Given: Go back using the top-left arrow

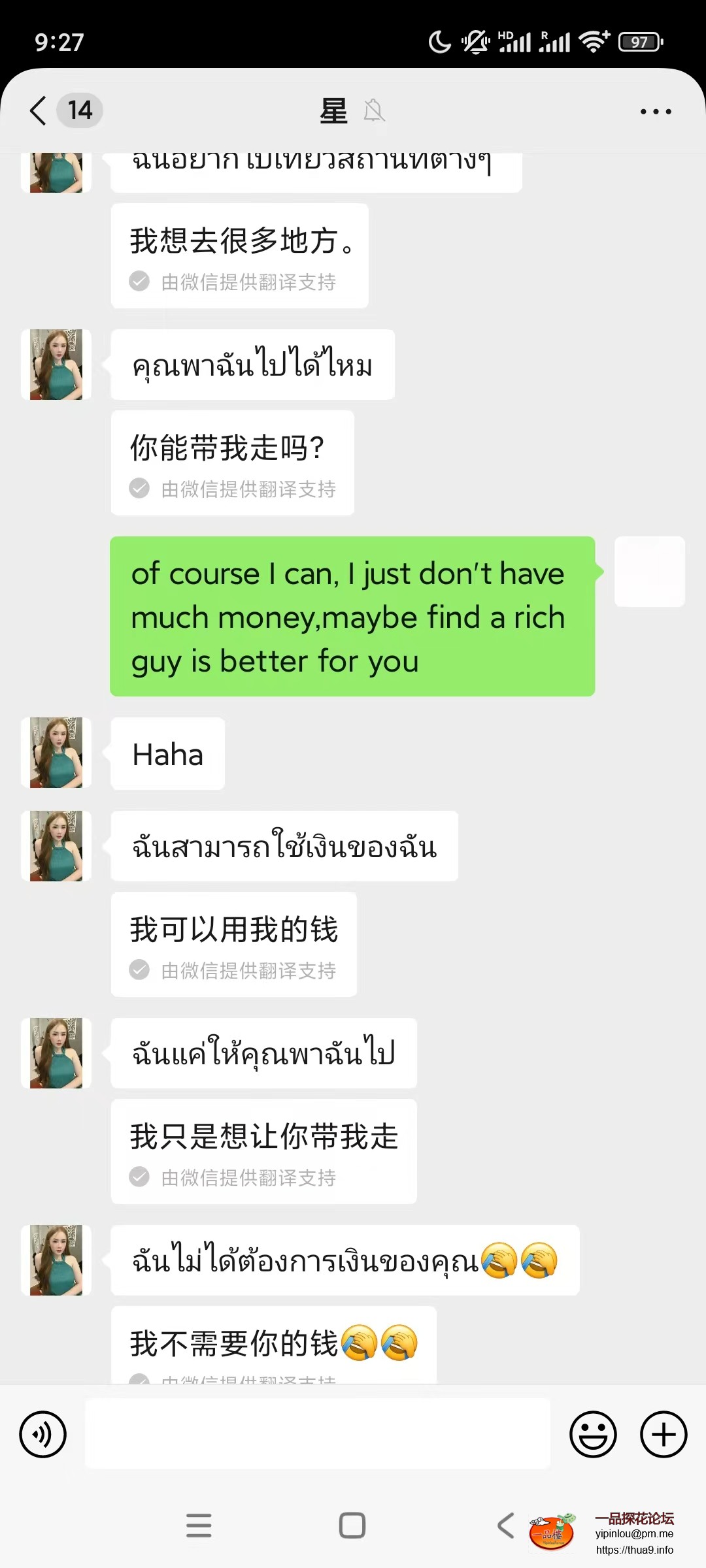Looking at the screenshot, I should [x=37, y=111].
